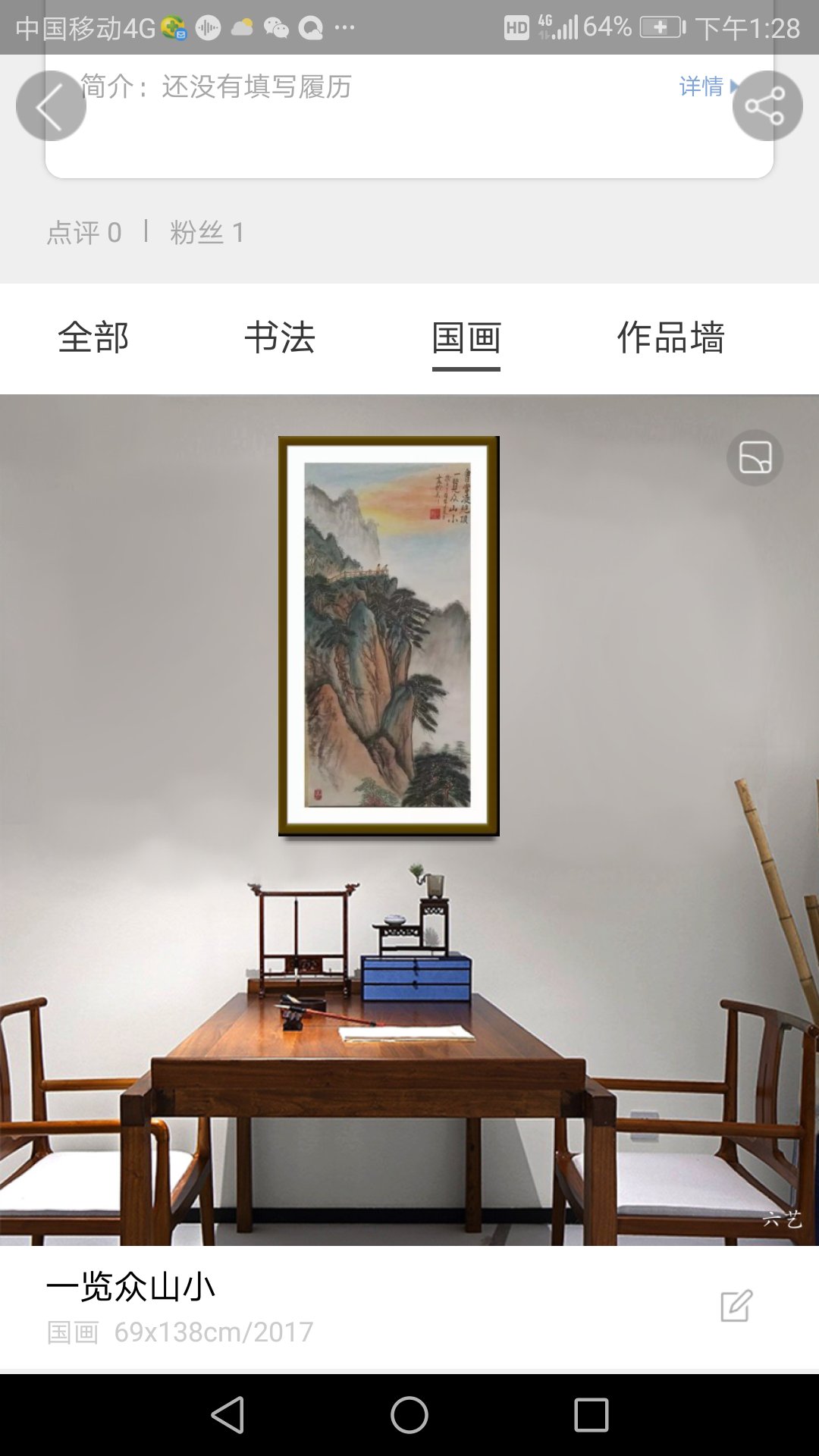View 粉丝 1 followers list

pyautogui.click(x=207, y=232)
